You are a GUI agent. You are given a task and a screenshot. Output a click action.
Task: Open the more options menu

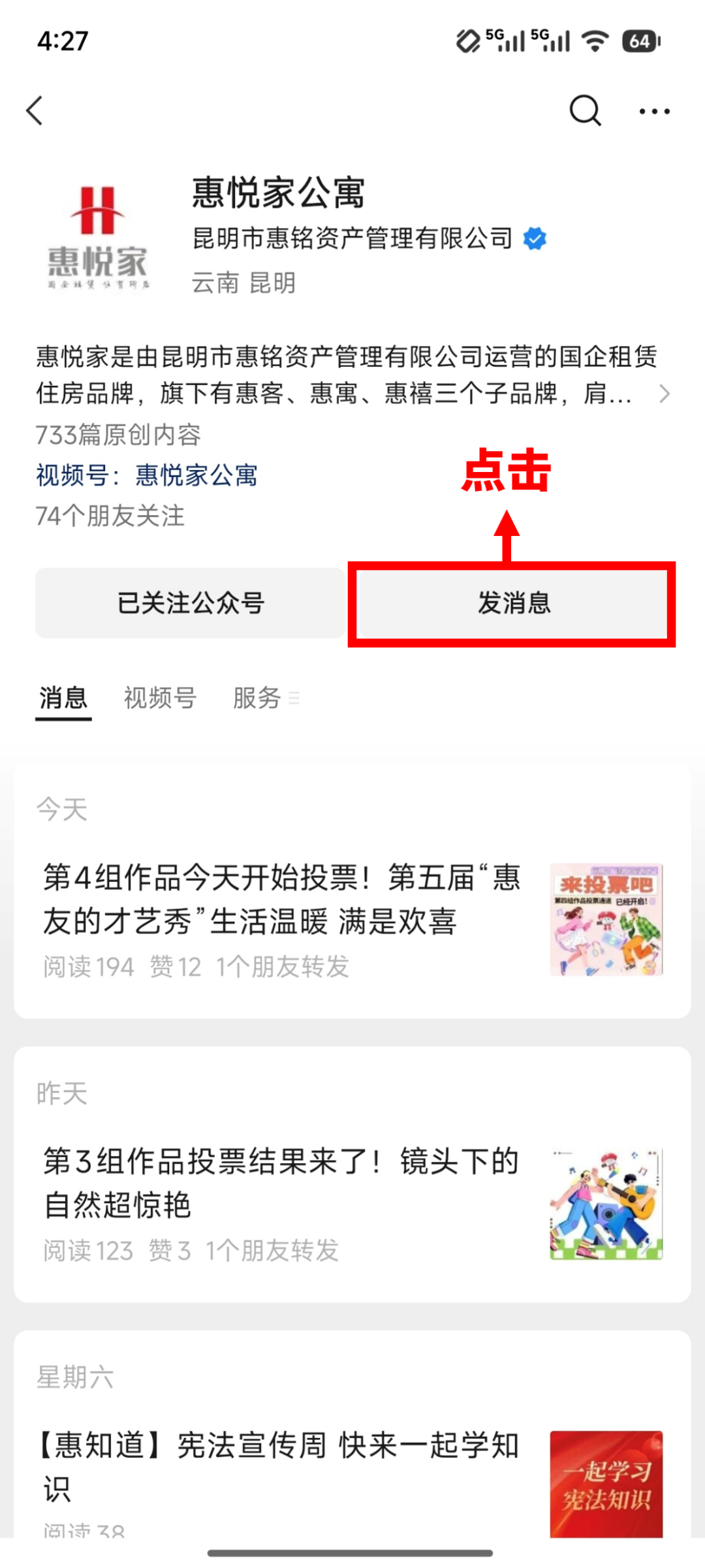pos(653,111)
